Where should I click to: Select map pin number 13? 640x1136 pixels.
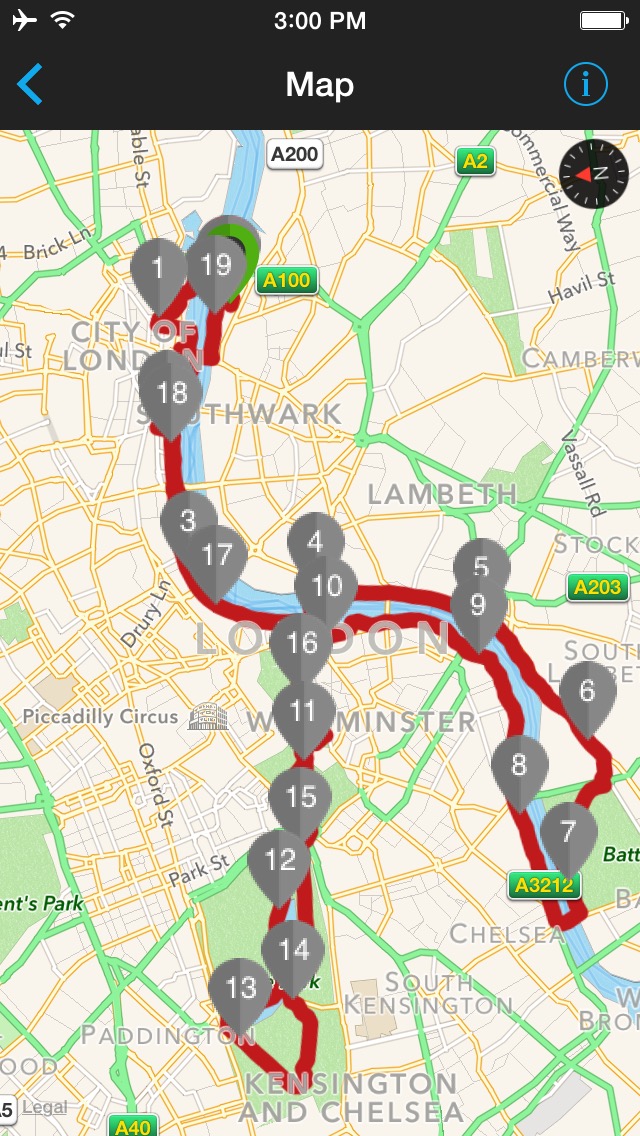pos(240,988)
